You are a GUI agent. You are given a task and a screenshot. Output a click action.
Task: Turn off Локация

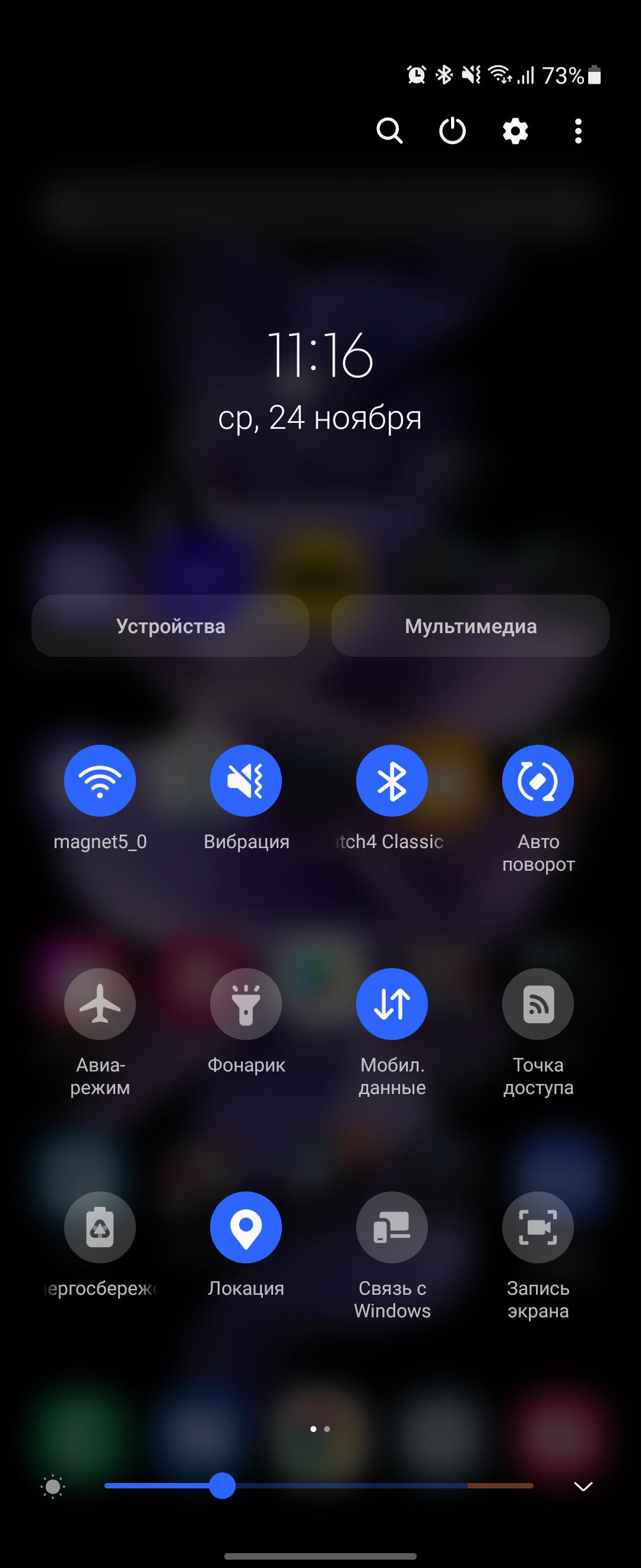point(246,1227)
